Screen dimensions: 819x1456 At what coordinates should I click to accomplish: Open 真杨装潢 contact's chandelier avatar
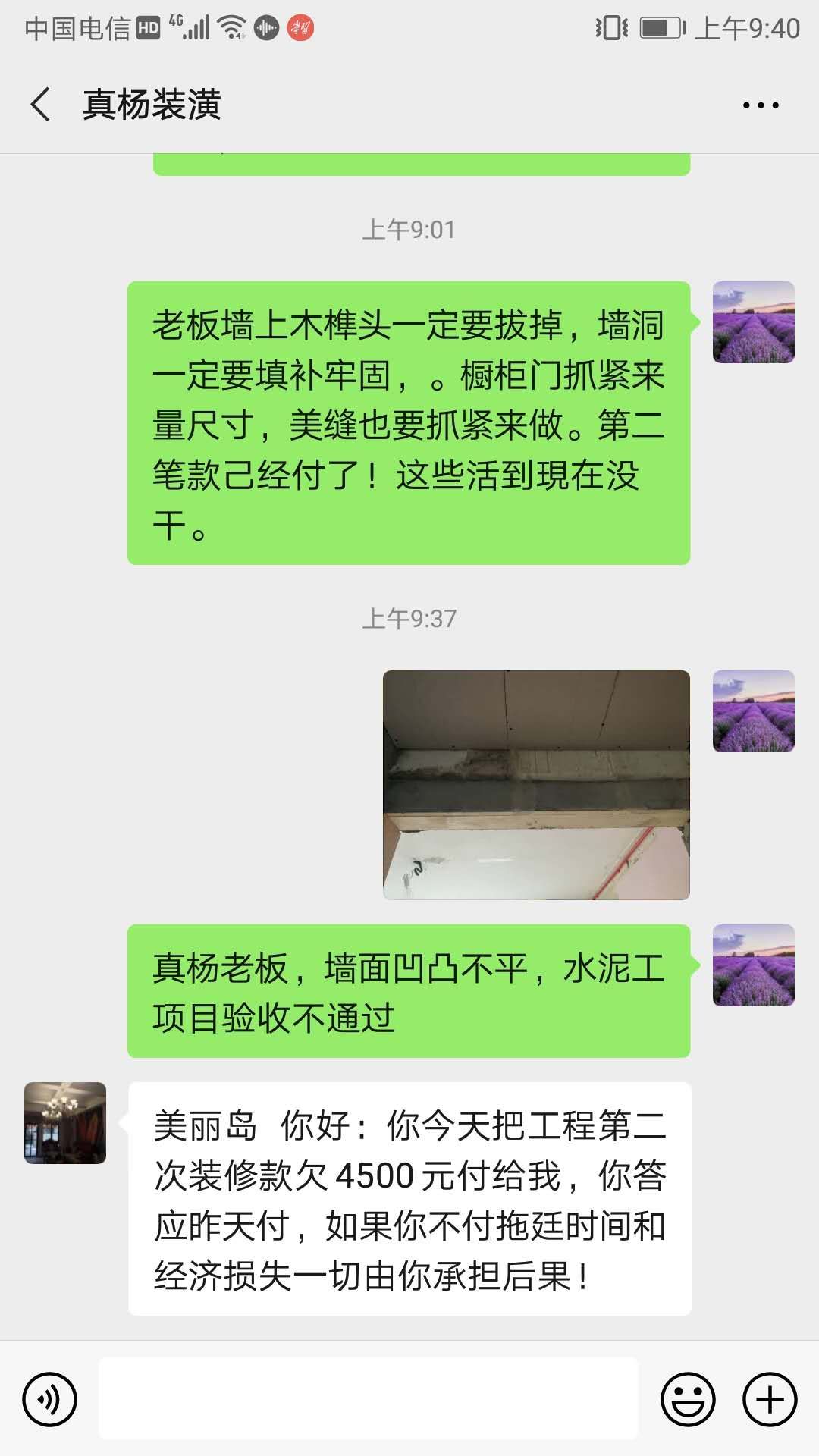click(65, 1123)
